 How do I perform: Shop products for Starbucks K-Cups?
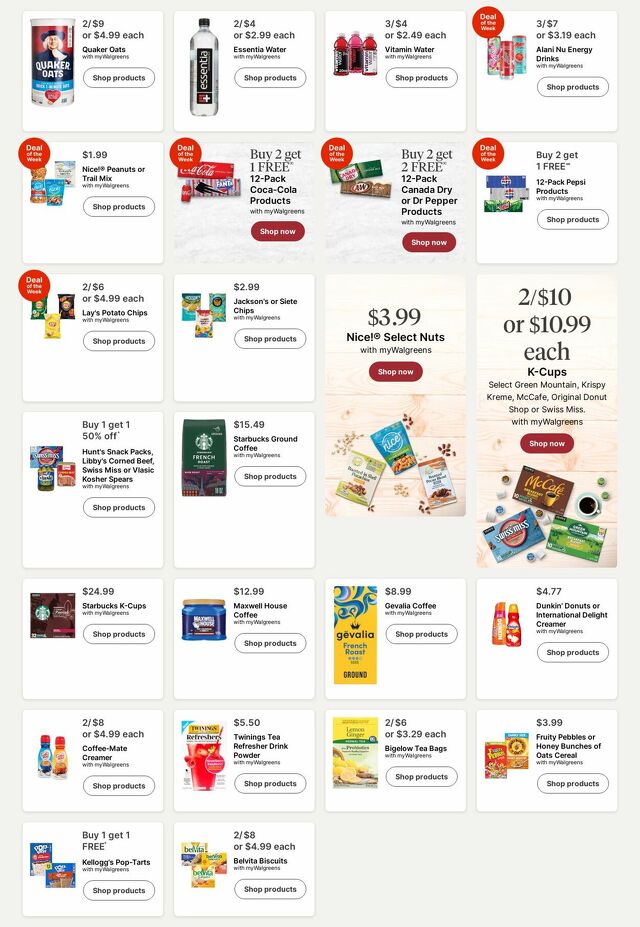coord(119,634)
